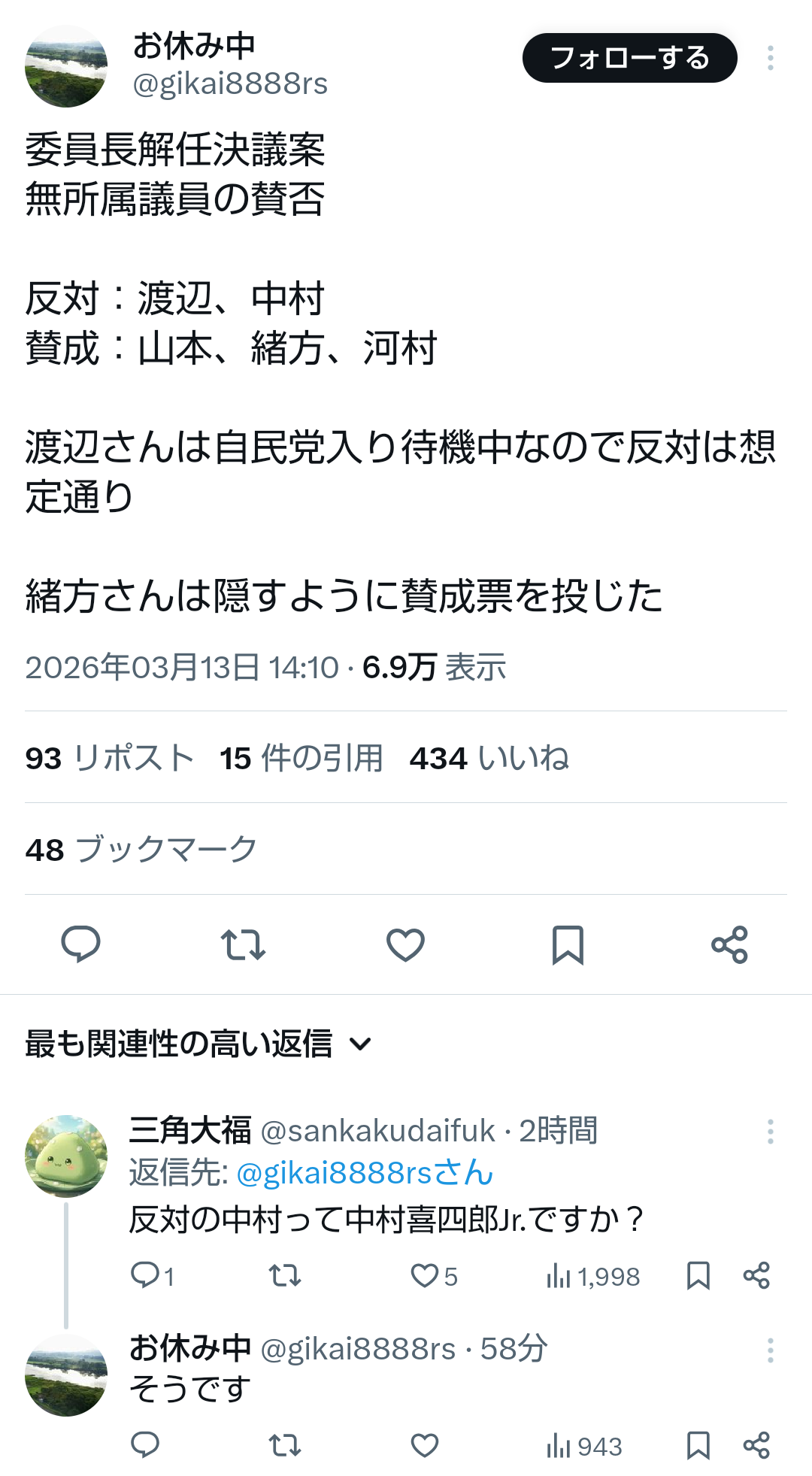Open @gikai8888rsさん reply-to link
This screenshot has height=1476, width=812.
pos(365,1173)
